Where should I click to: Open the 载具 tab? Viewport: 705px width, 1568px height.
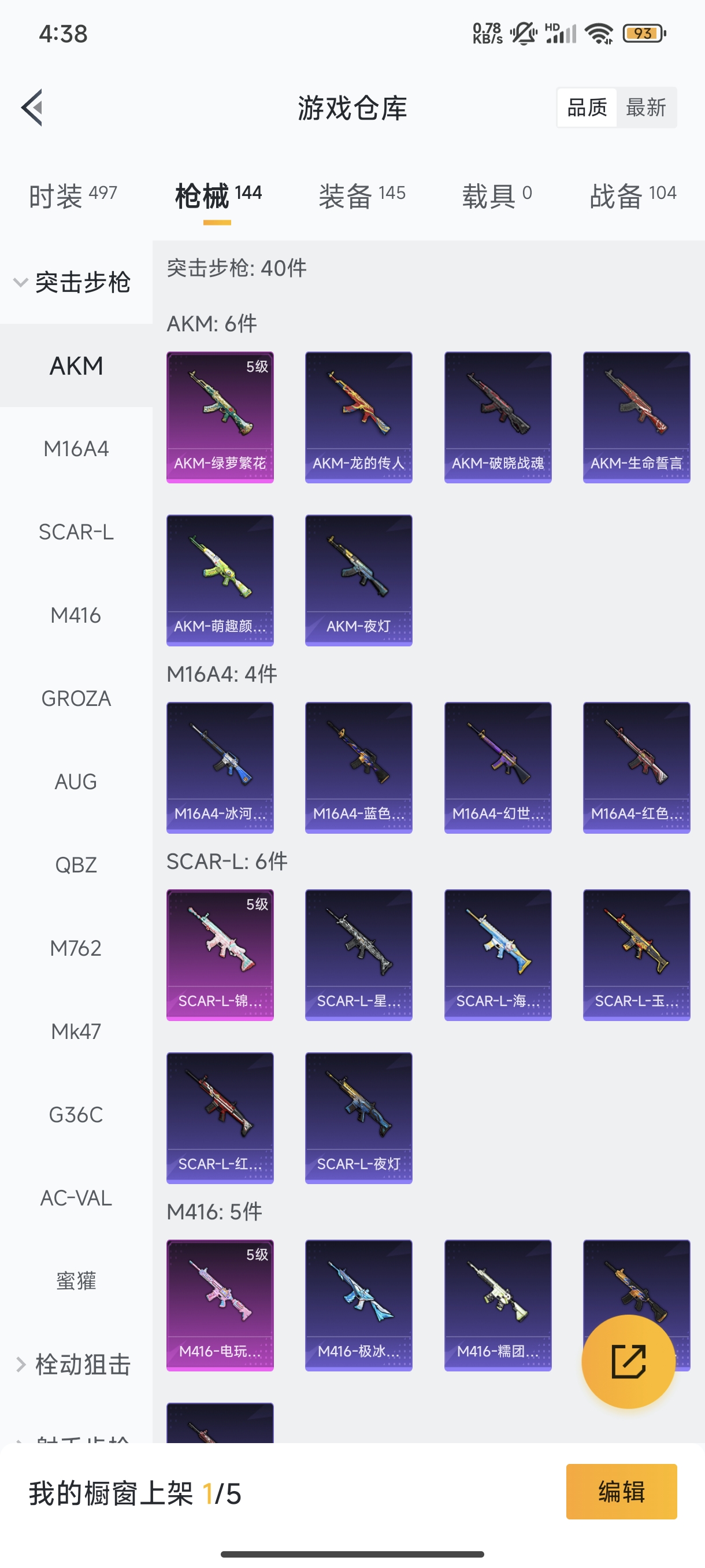pyautogui.click(x=497, y=196)
